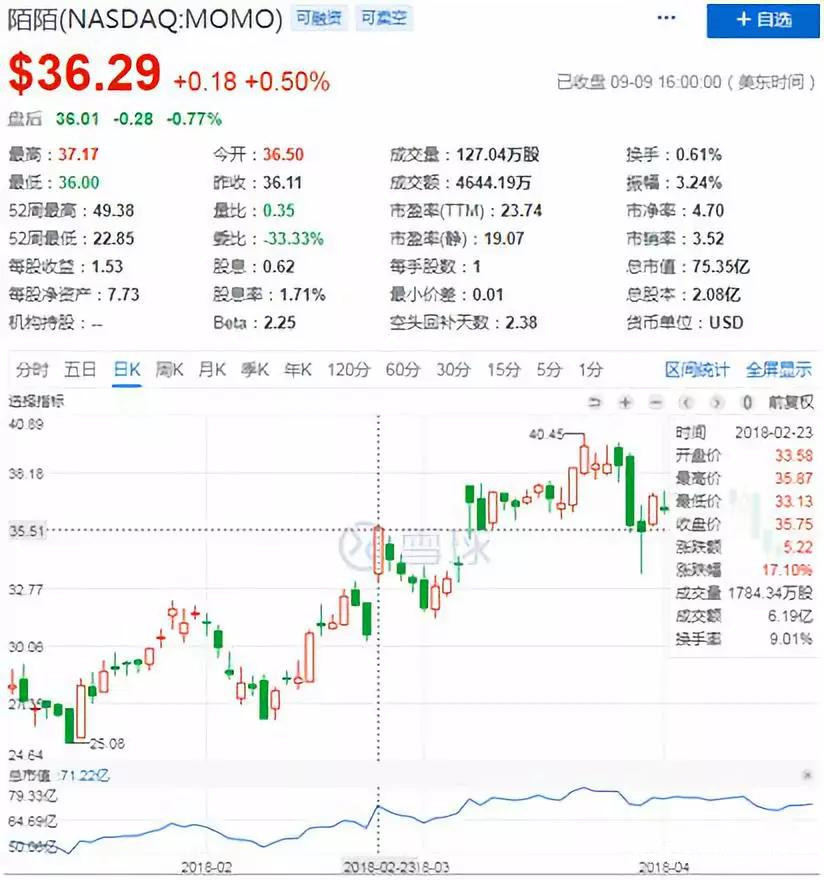
Task: Select the 月K chart tab
Action: (x=212, y=370)
